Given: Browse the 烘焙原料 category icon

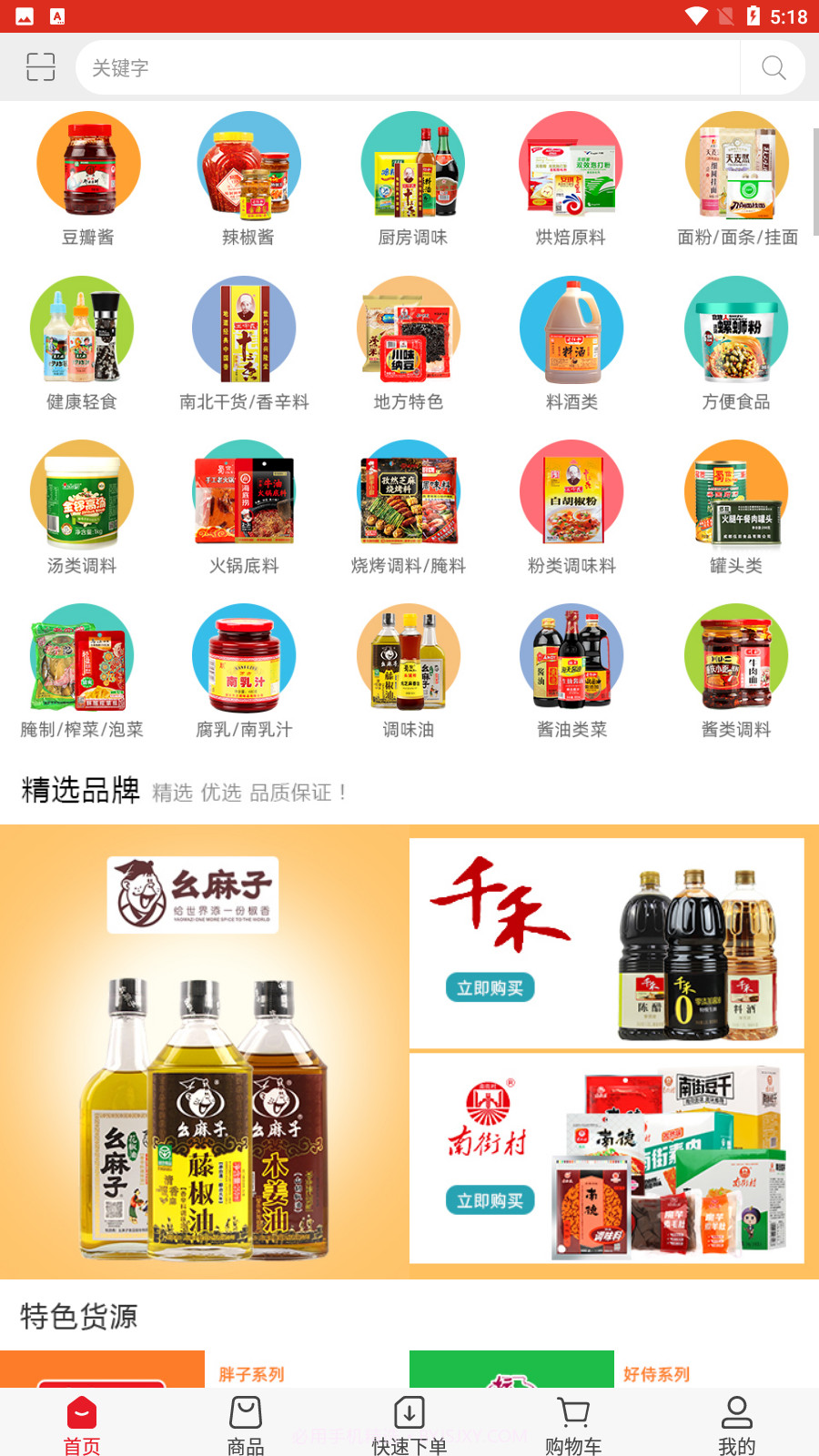Looking at the screenshot, I should [x=571, y=164].
